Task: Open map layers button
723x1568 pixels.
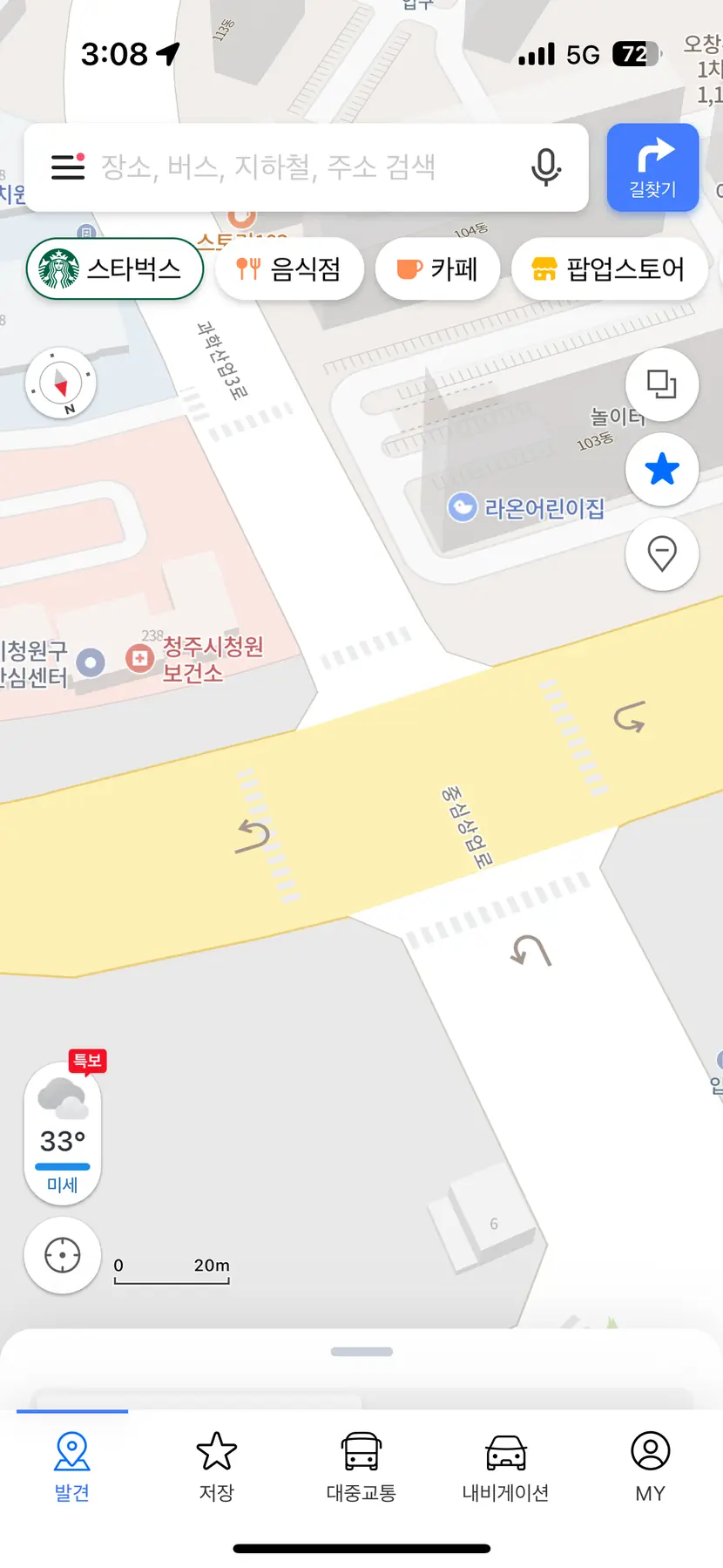Action: pos(662,384)
